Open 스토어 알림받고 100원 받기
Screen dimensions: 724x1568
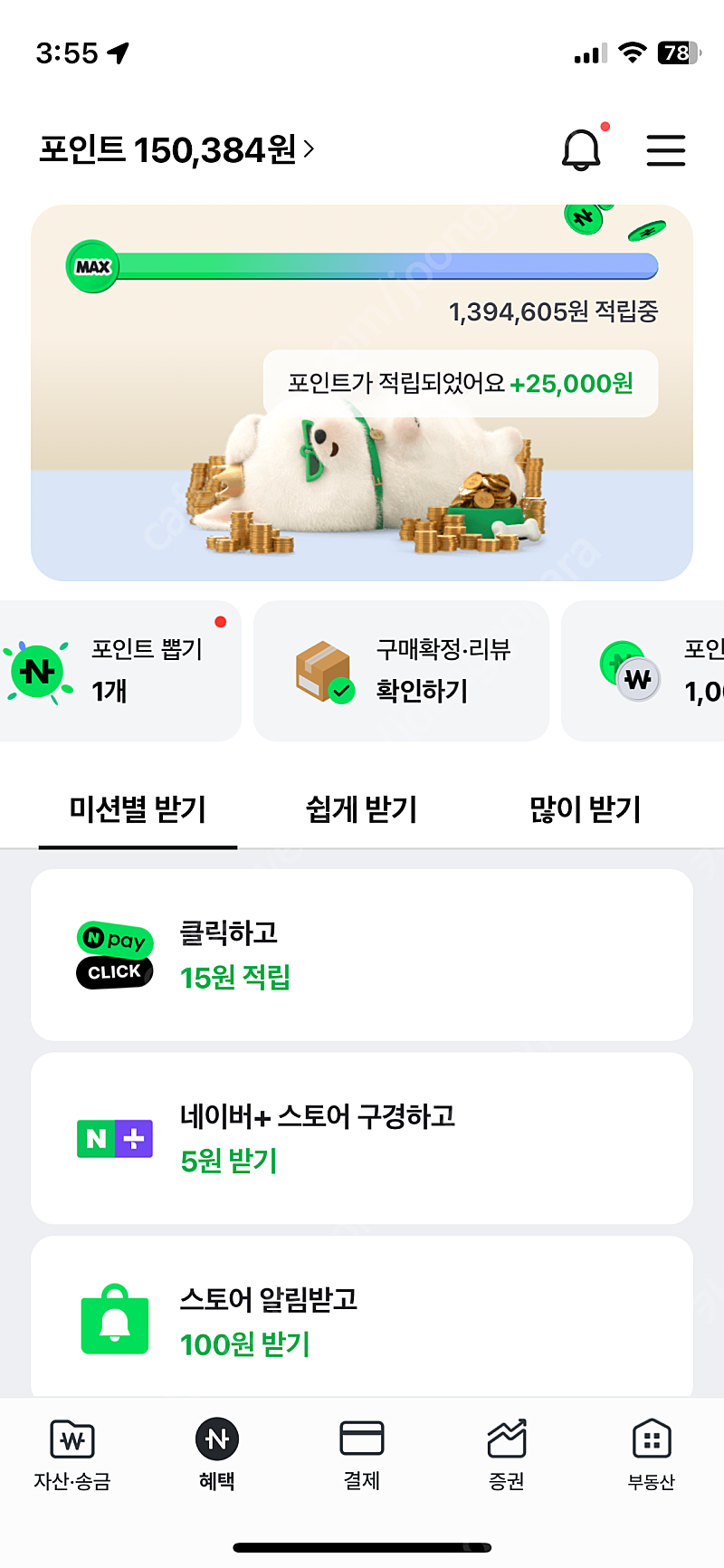(x=362, y=1317)
